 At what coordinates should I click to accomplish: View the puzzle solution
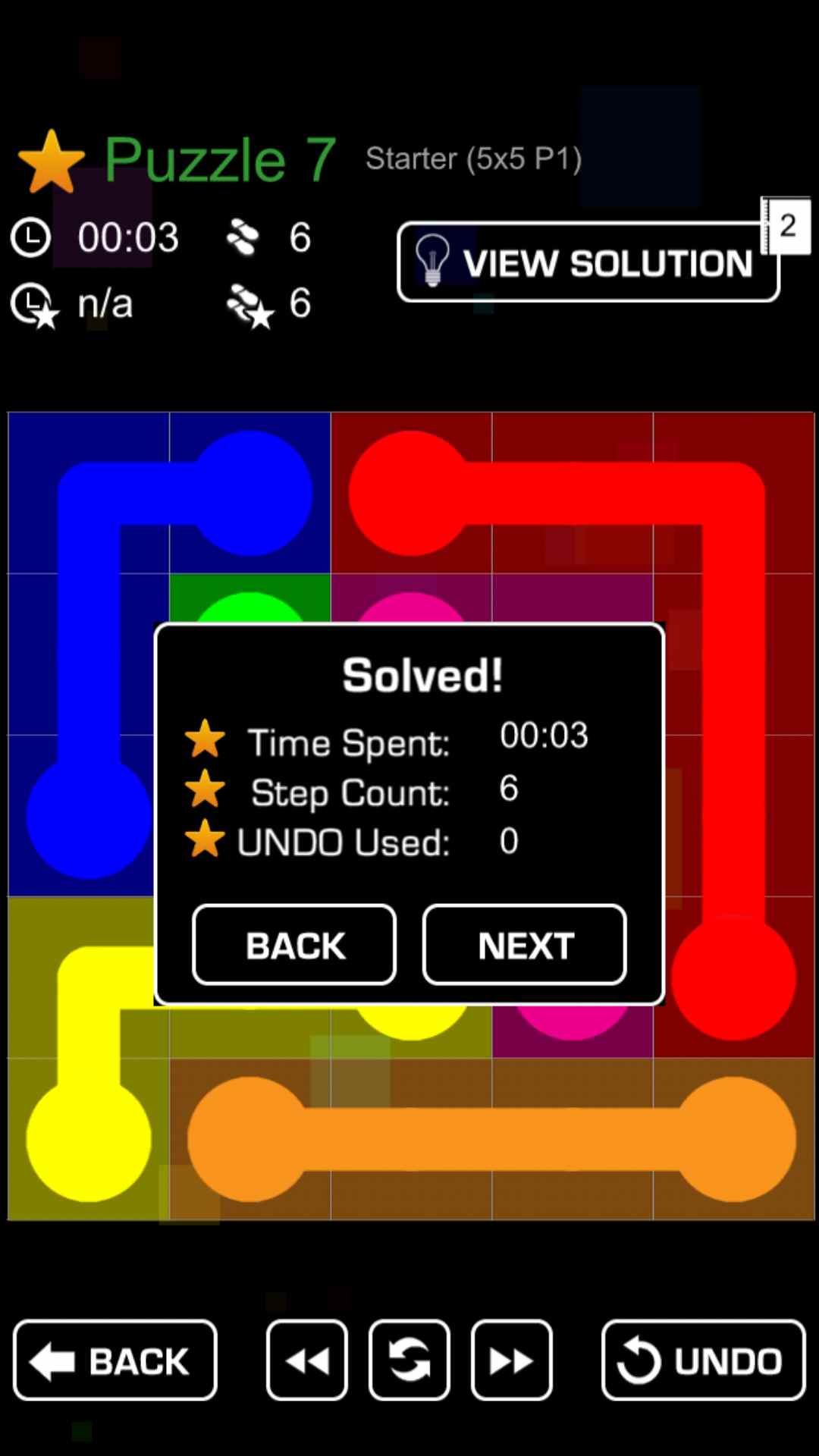point(588,262)
